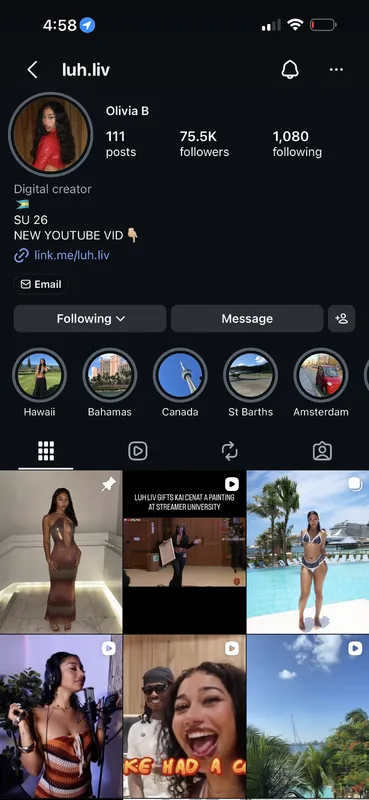369x800 pixels.
Task: Open the three-dot overflow menu
Action: (336, 69)
